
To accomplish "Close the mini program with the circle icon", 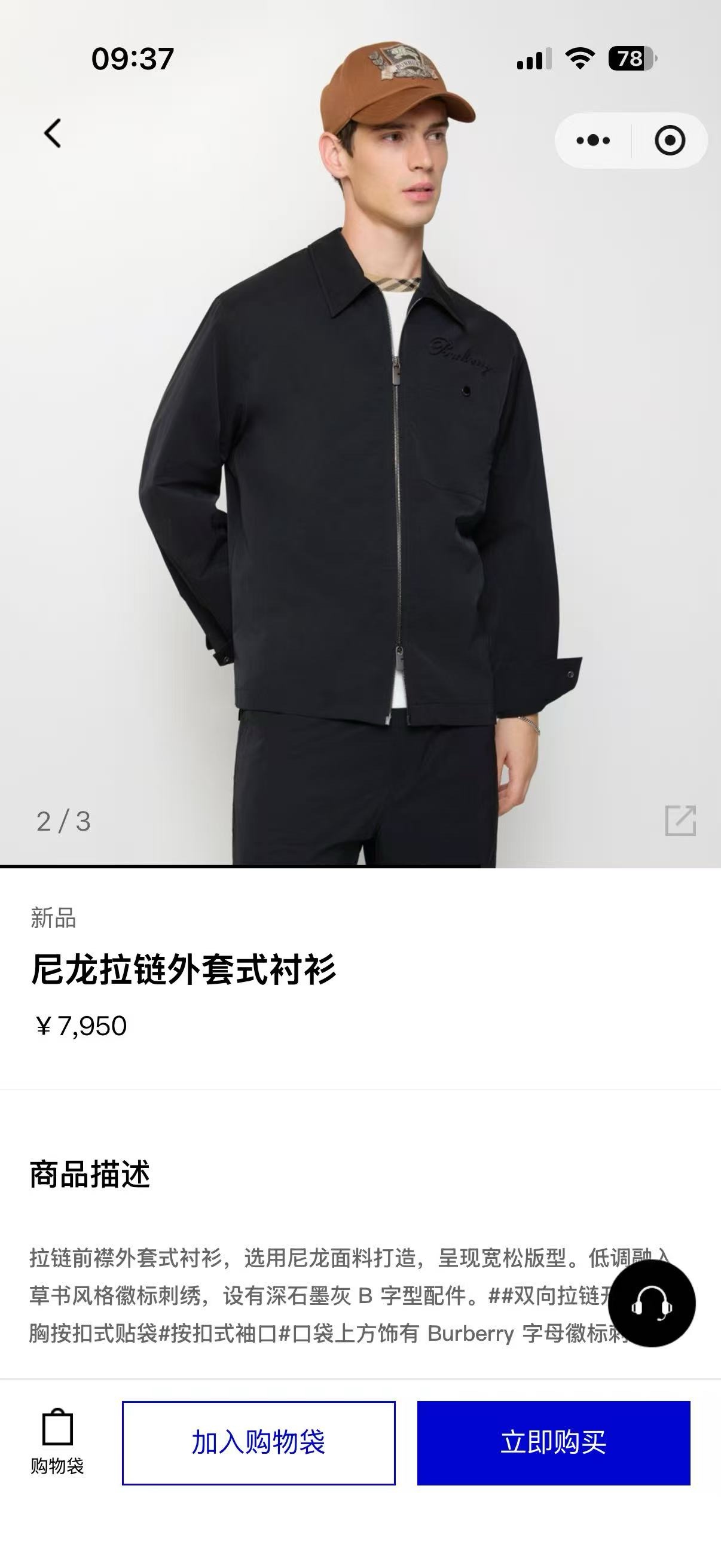I will pos(670,141).
